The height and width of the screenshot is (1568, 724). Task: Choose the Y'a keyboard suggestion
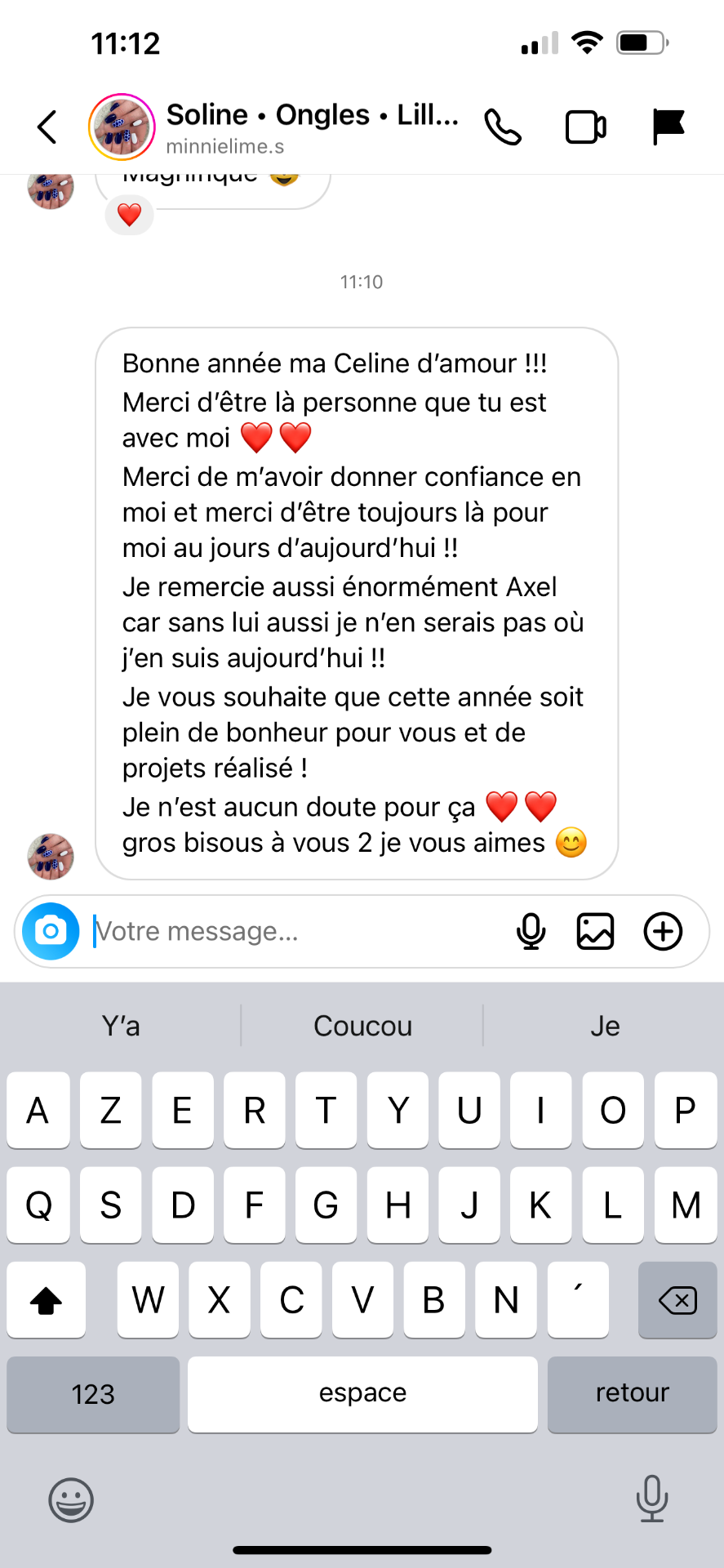click(121, 1026)
